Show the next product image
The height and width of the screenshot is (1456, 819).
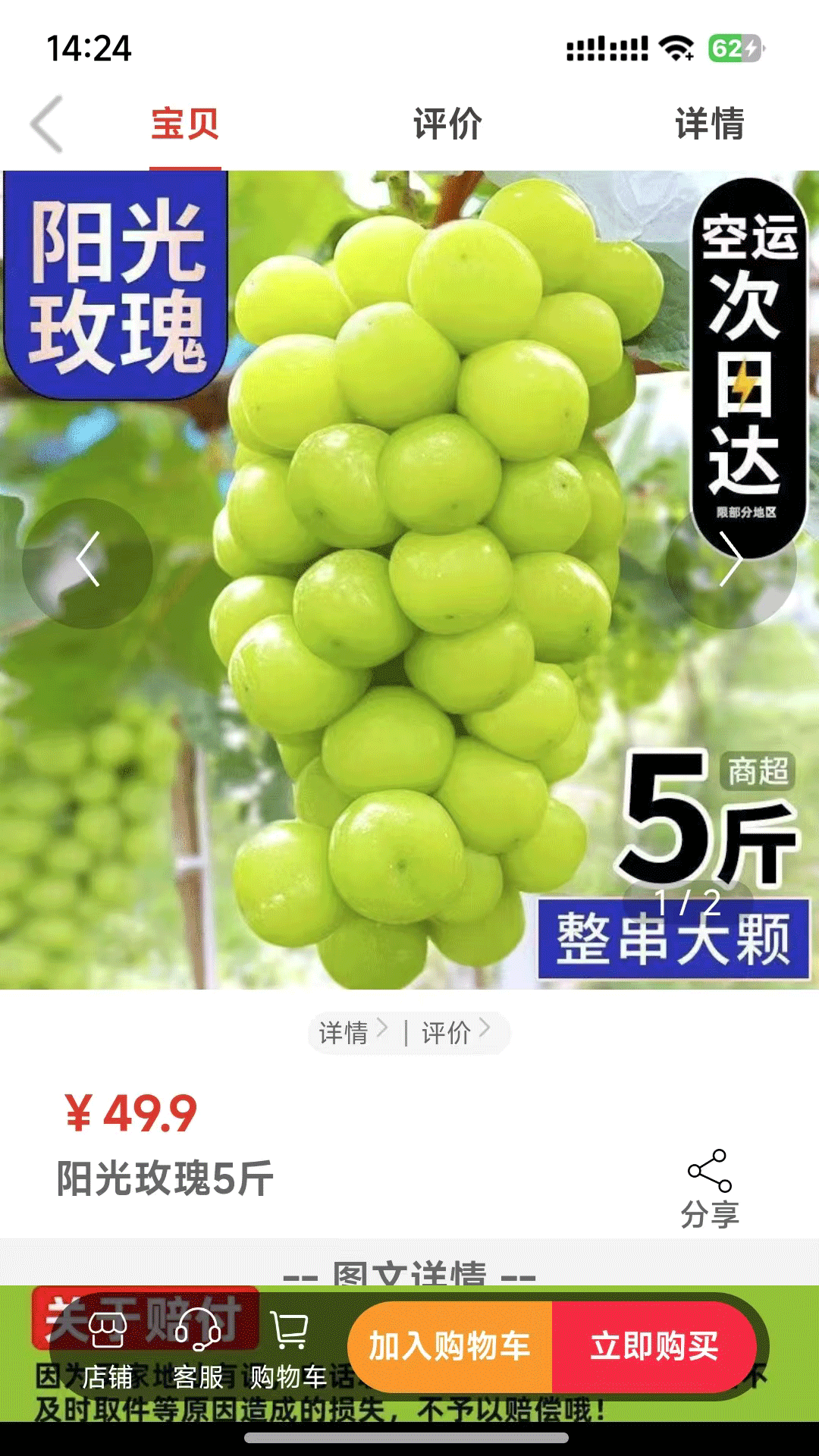pyautogui.click(x=730, y=561)
